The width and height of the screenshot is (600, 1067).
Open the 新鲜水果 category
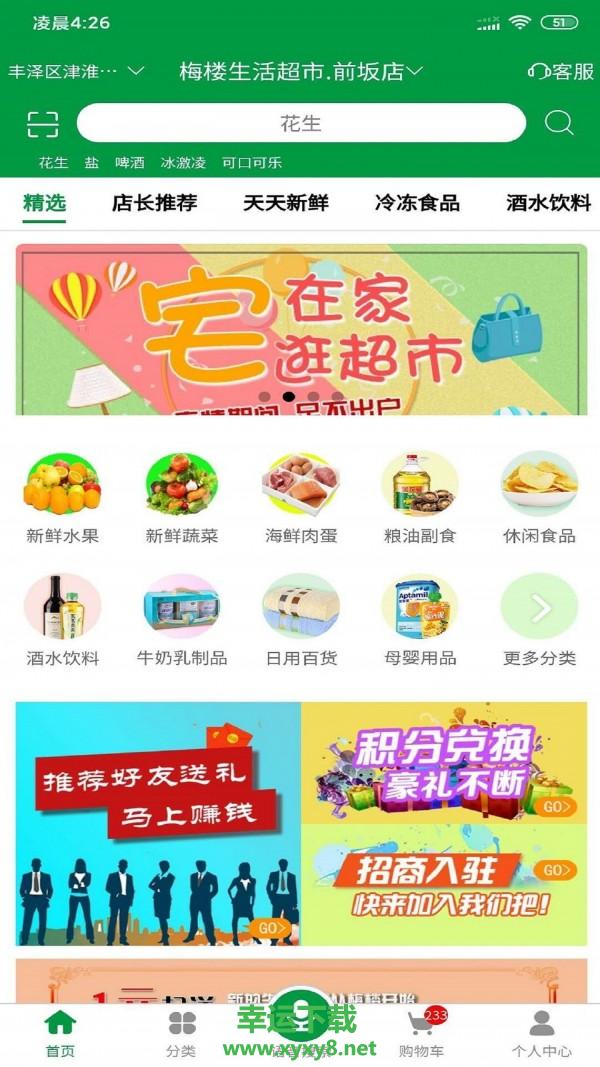click(62, 497)
